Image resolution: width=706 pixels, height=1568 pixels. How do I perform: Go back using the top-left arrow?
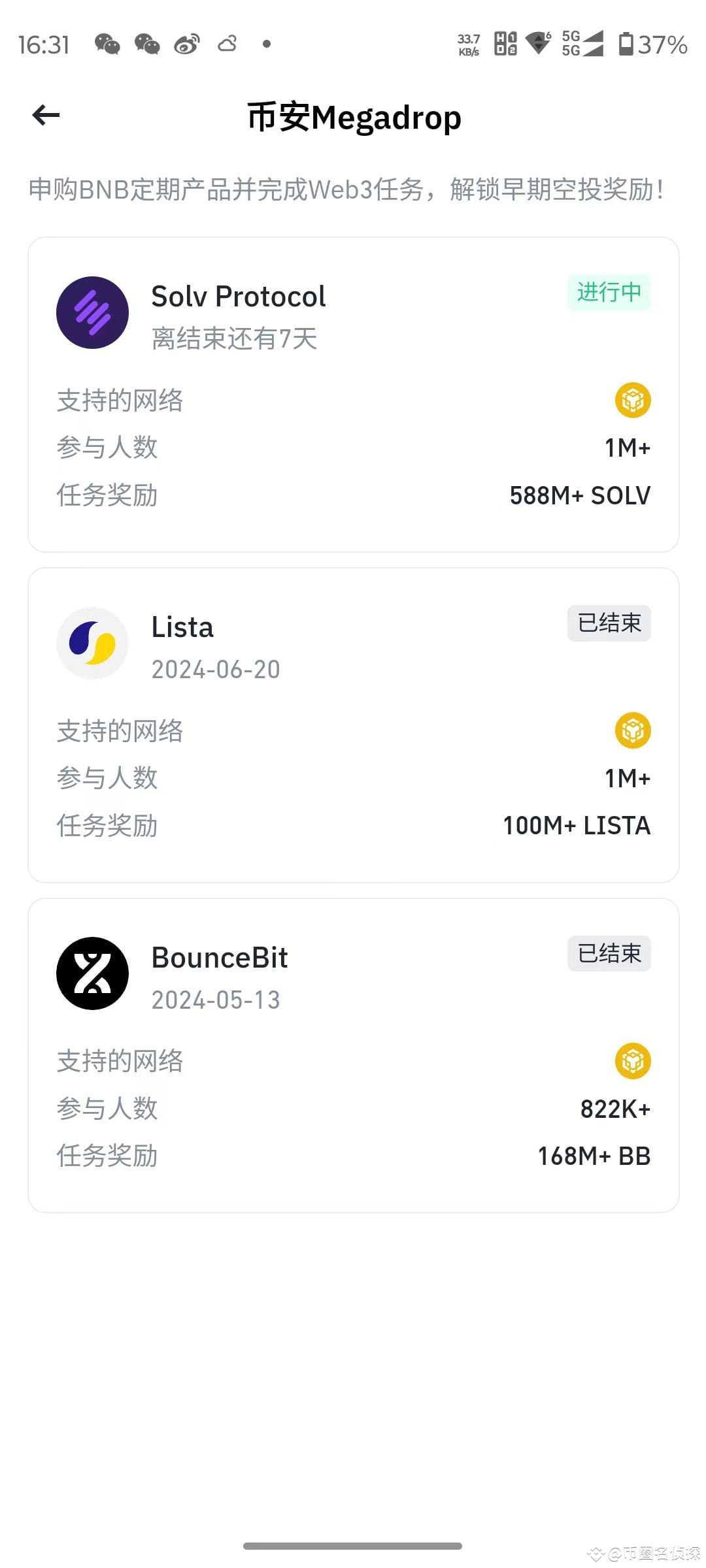point(46,116)
